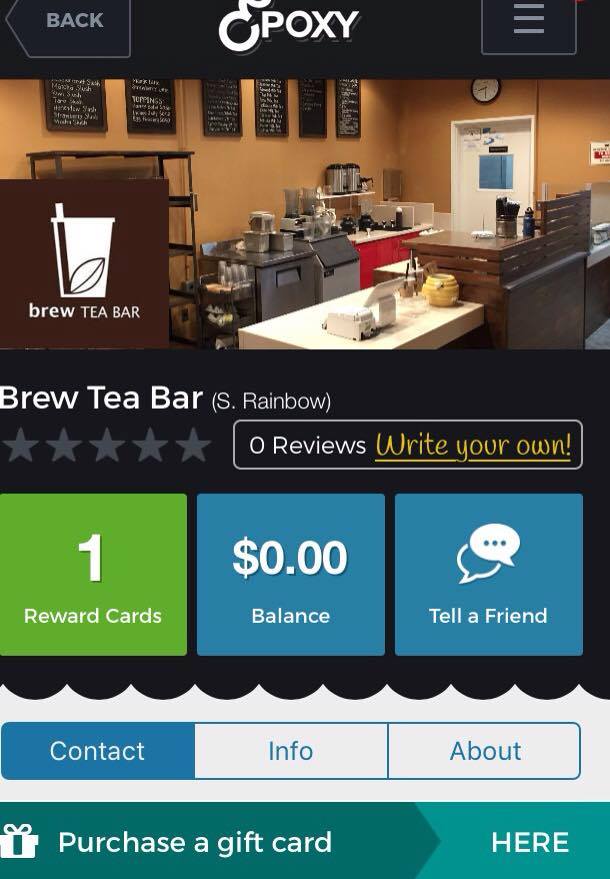Tap Tell a Friend

488,574
